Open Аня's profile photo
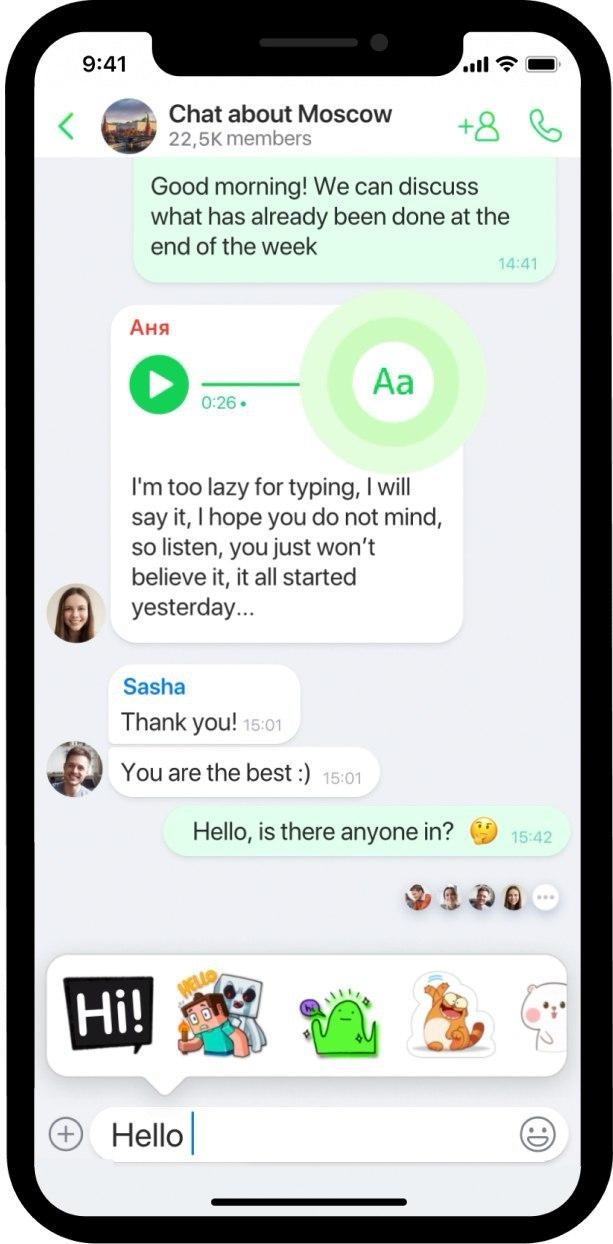 coord(76,613)
